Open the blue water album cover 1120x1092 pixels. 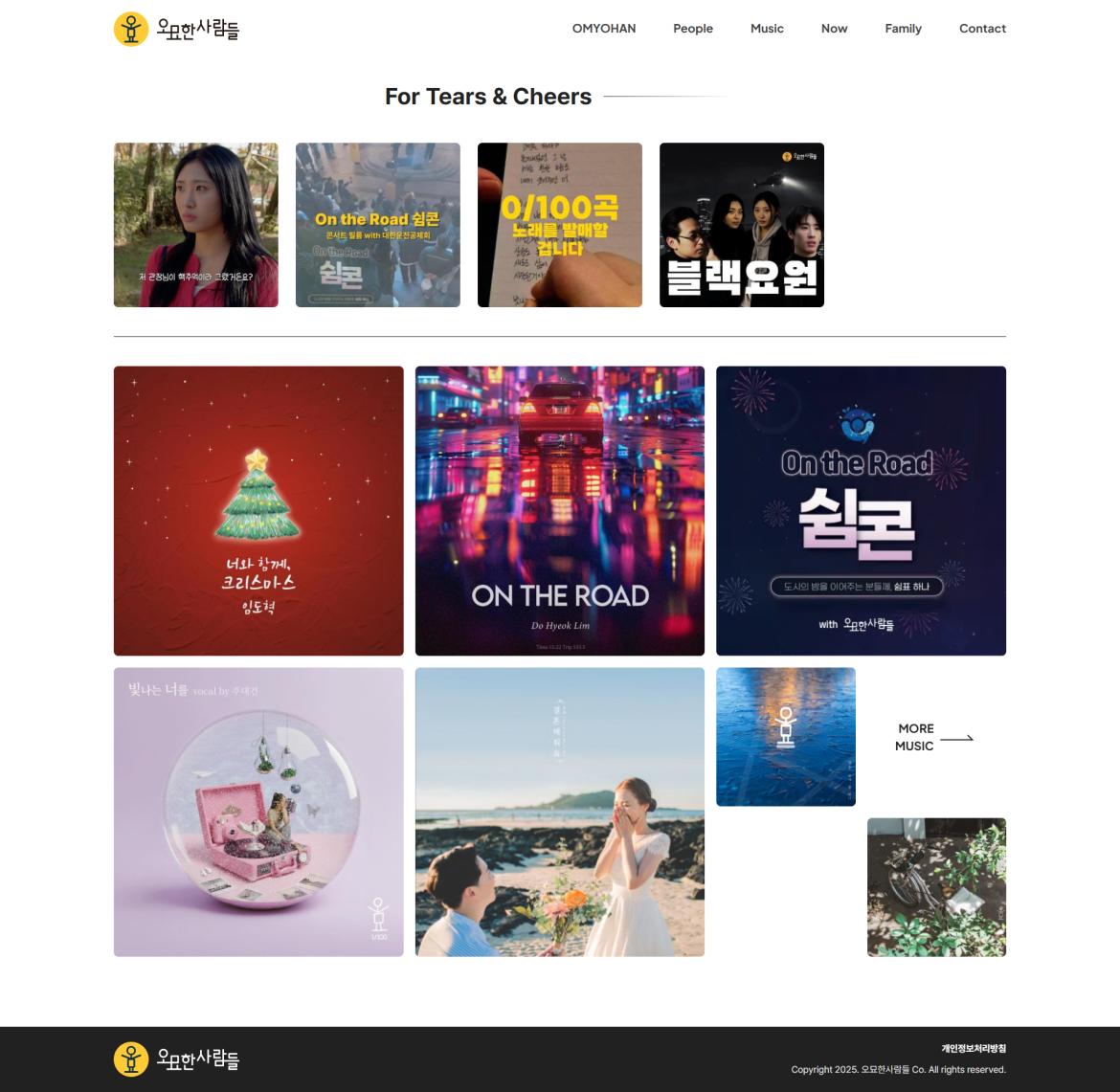click(786, 737)
